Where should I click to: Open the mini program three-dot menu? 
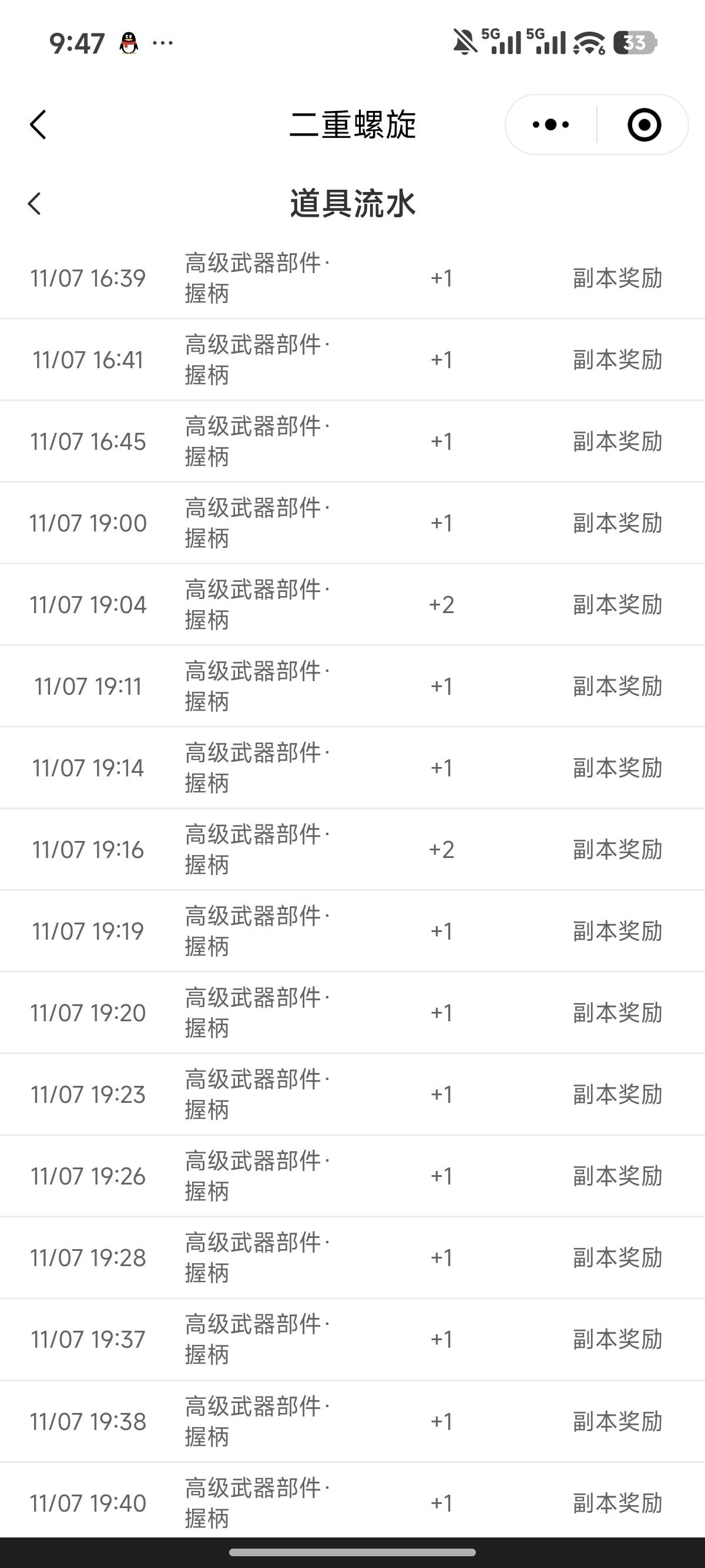[550, 125]
